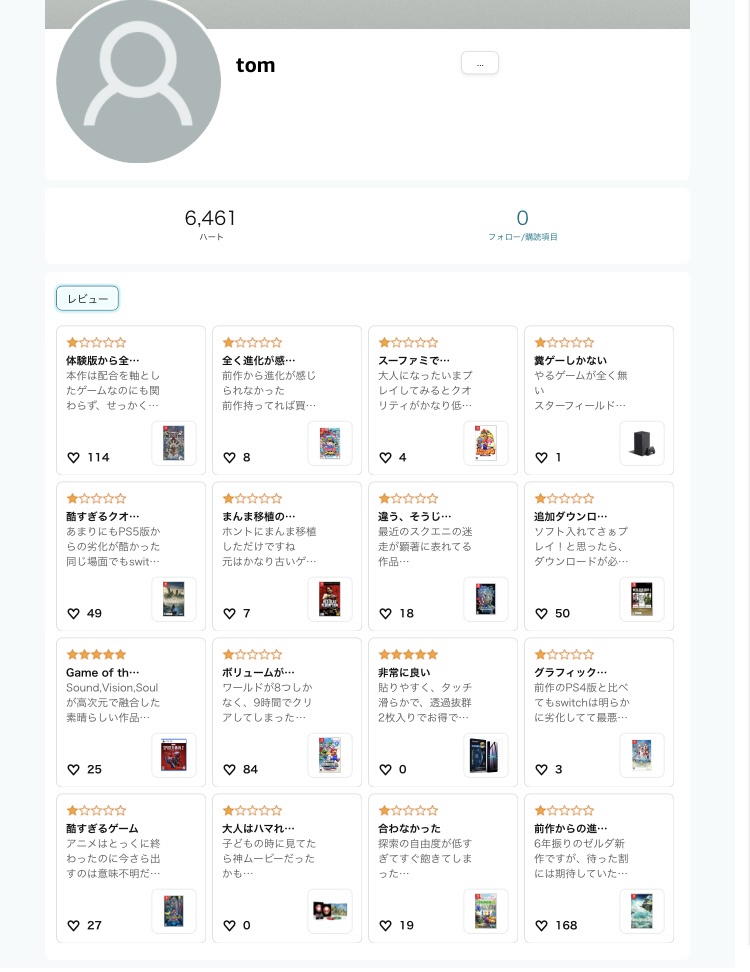The height and width of the screenshot is (972, 750).
Task: Open the review titled 非常に良い
Action: (x=408, y=672)
